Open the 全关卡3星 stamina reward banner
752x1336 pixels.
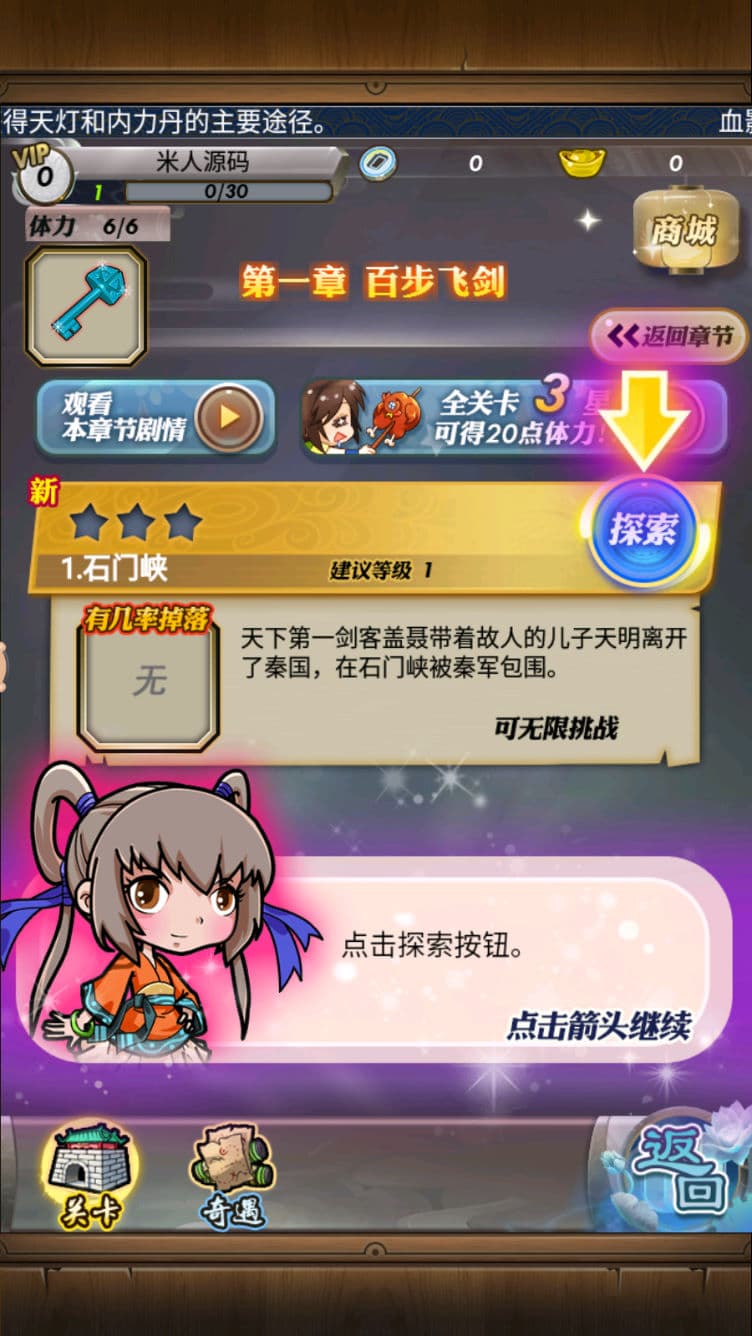point(513,419)
